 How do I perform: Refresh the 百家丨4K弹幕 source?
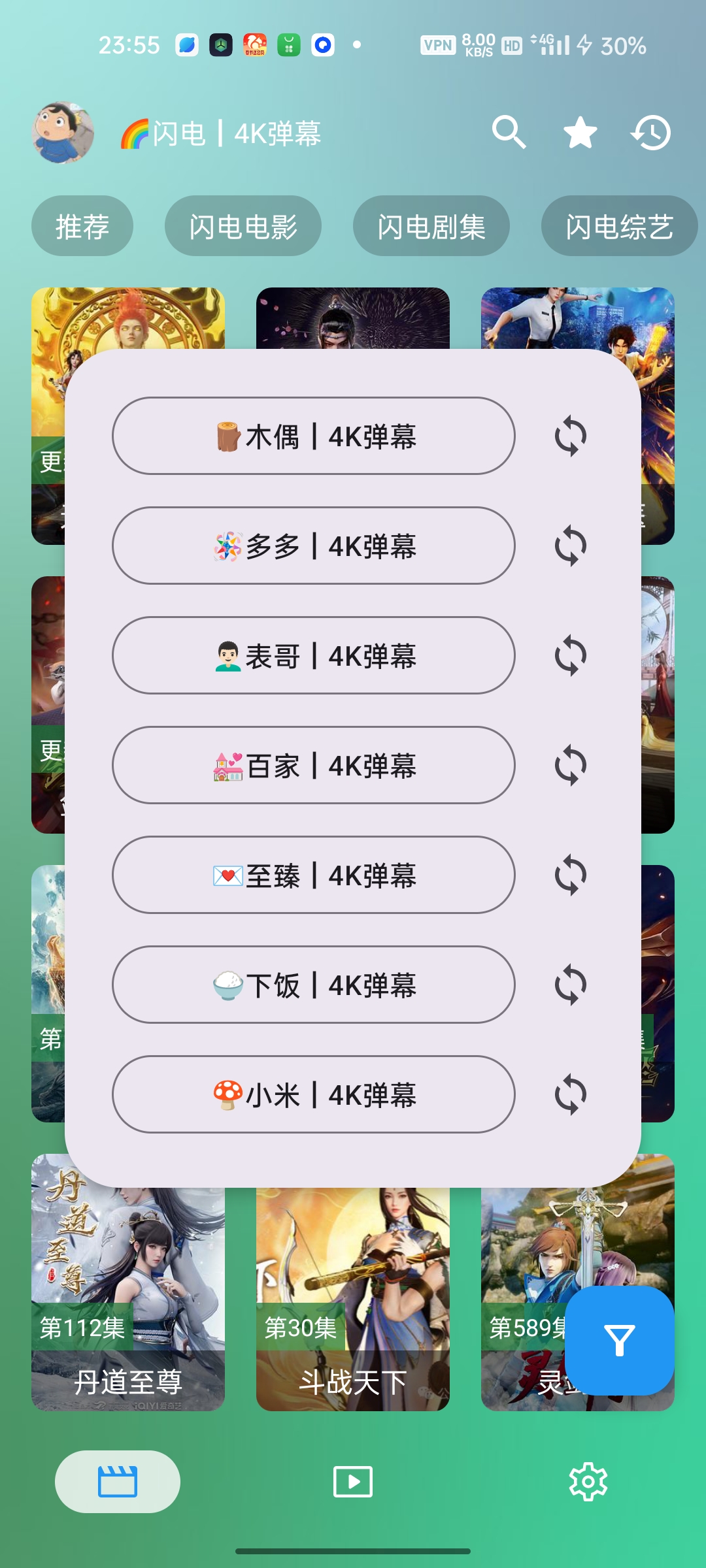pyautogui.click(x=571, y=765)
